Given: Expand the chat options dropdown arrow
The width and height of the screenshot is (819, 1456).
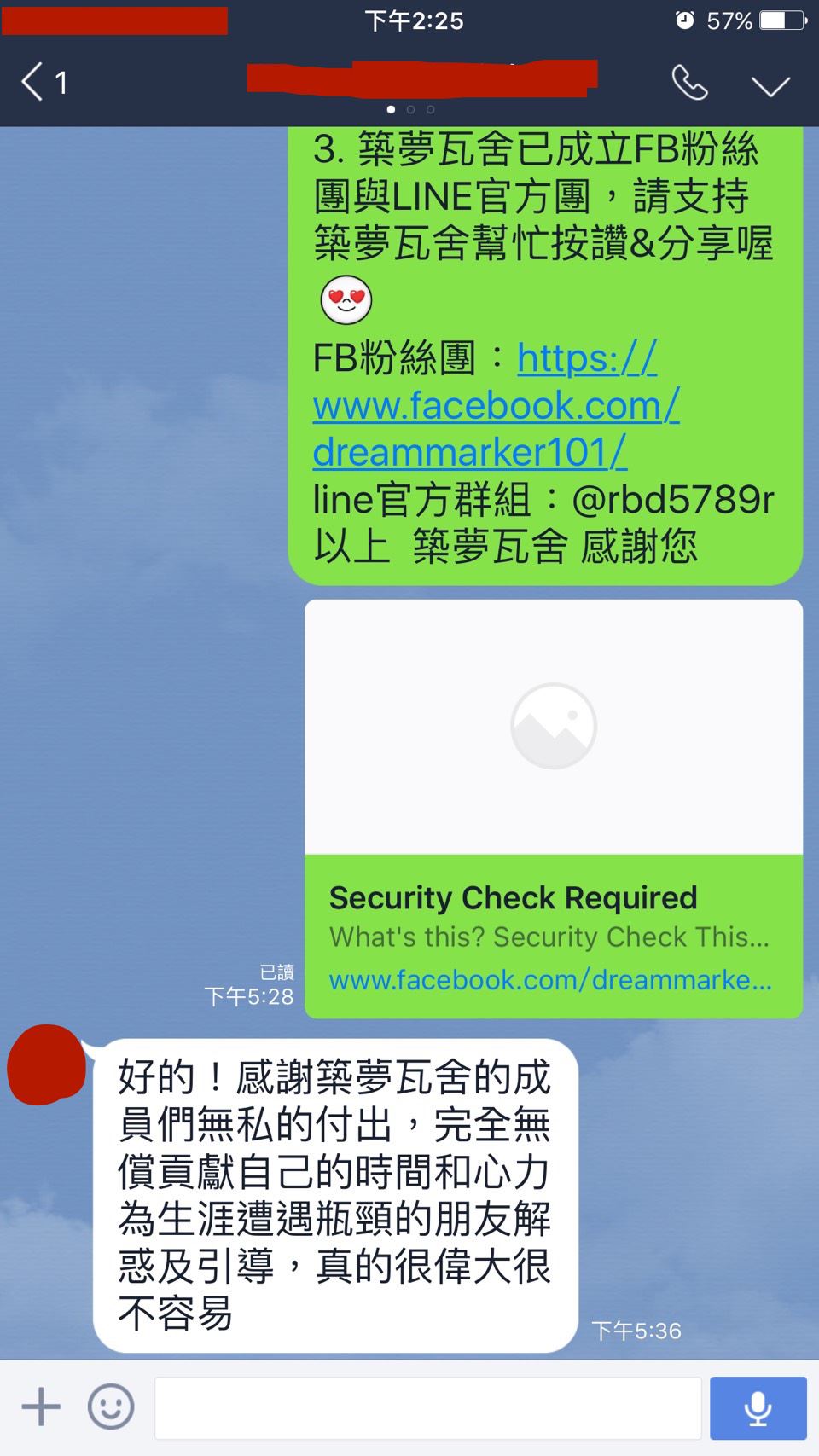Looking at the screenshot, I should click(770, 85).
